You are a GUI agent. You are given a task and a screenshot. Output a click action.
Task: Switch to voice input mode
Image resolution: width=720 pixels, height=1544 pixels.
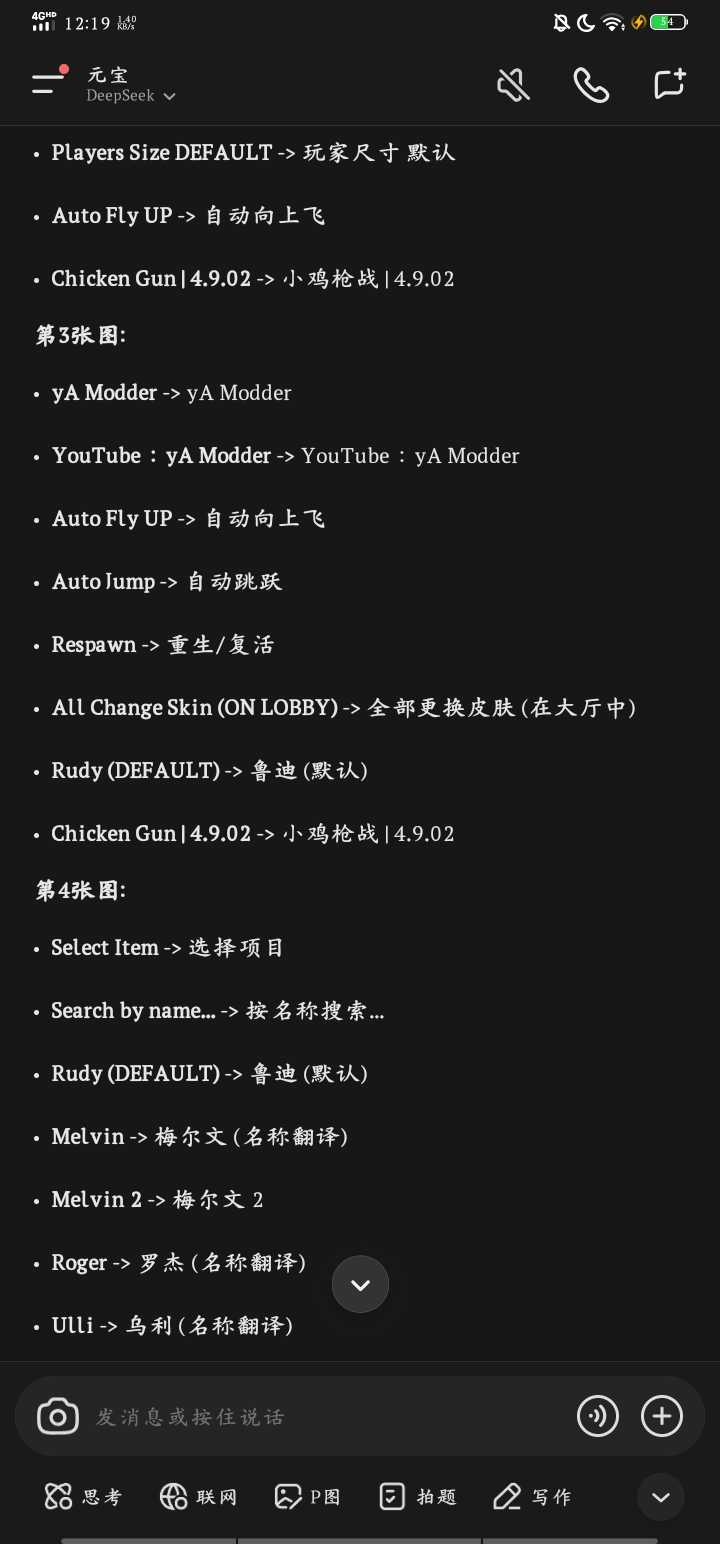598,1416
